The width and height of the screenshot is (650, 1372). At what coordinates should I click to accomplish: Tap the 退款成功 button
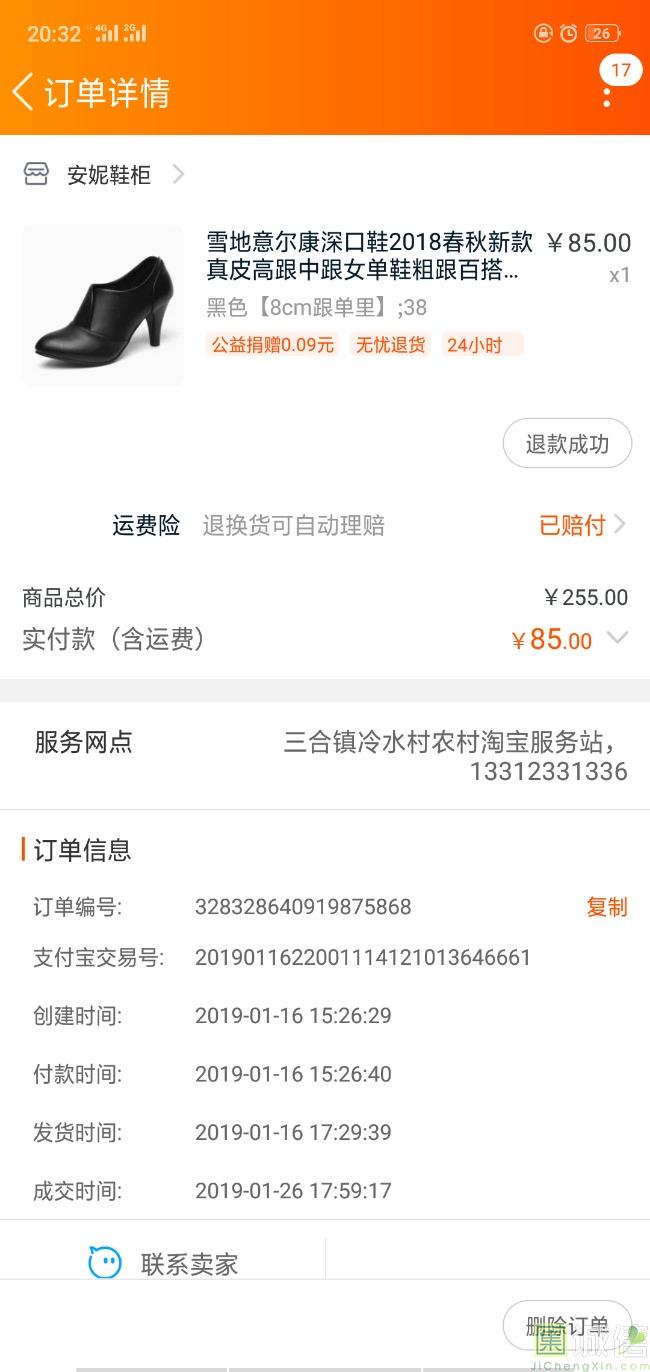[566, 444]
